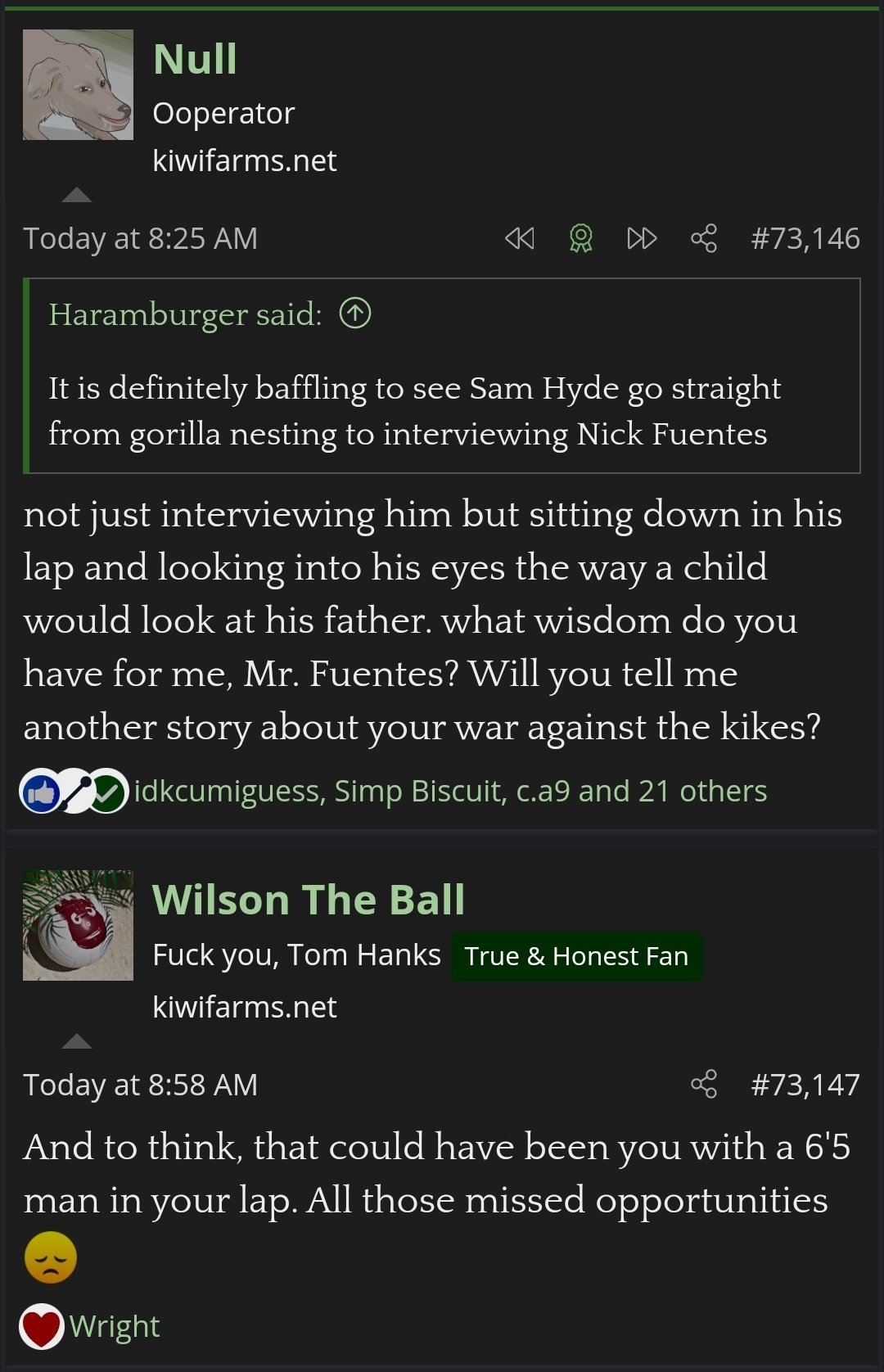The image size is (884, 1372).
Task: Share post #73,147
Action: [x=704, y=1084]
